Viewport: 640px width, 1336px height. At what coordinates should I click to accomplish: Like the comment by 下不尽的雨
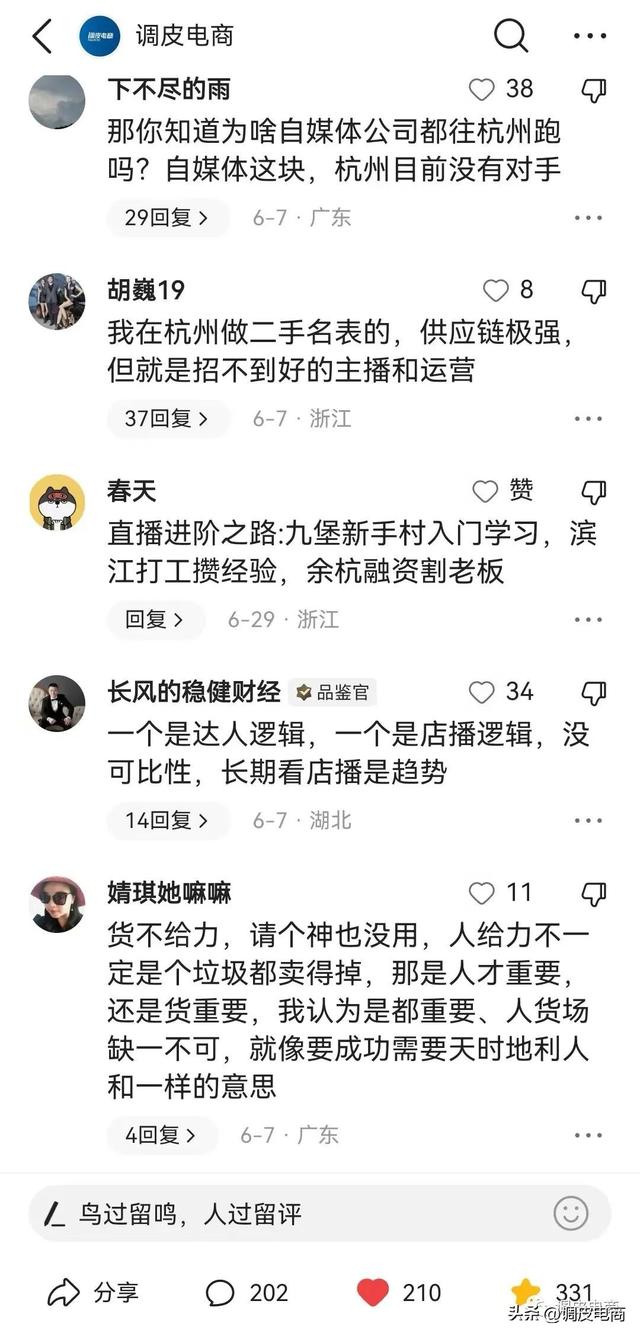[x=483, y=90]
